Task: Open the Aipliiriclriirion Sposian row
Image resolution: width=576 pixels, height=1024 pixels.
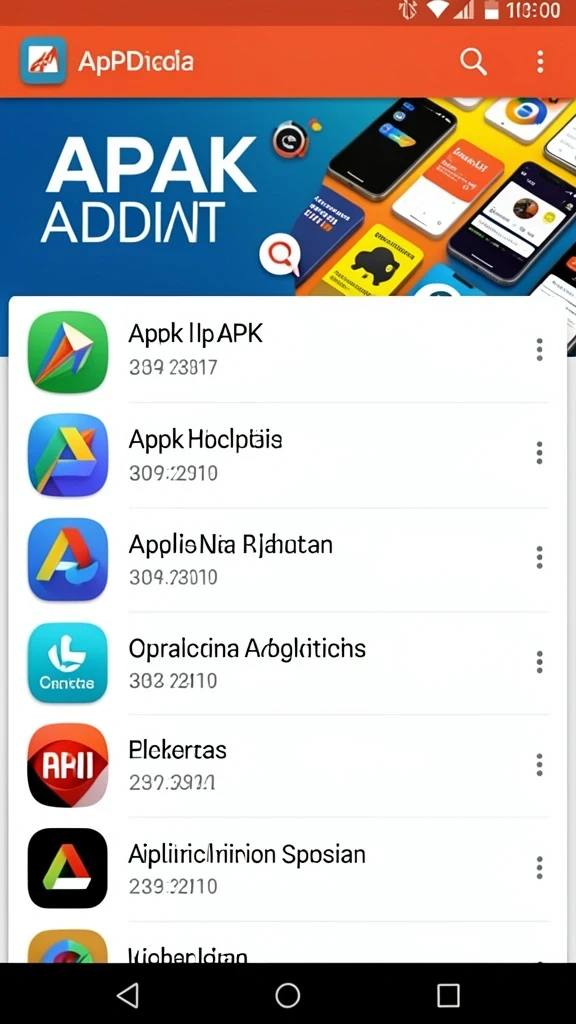Action: [288, 869]
